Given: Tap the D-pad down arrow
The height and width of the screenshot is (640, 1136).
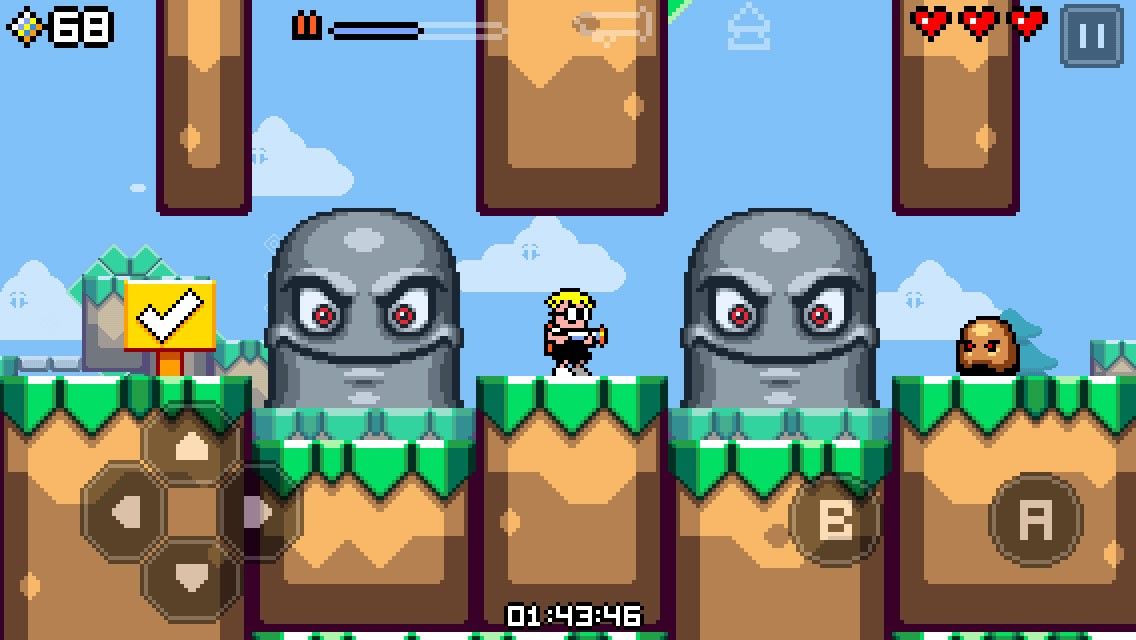Looking at the screenshot, I should click(x=191, y=580).
